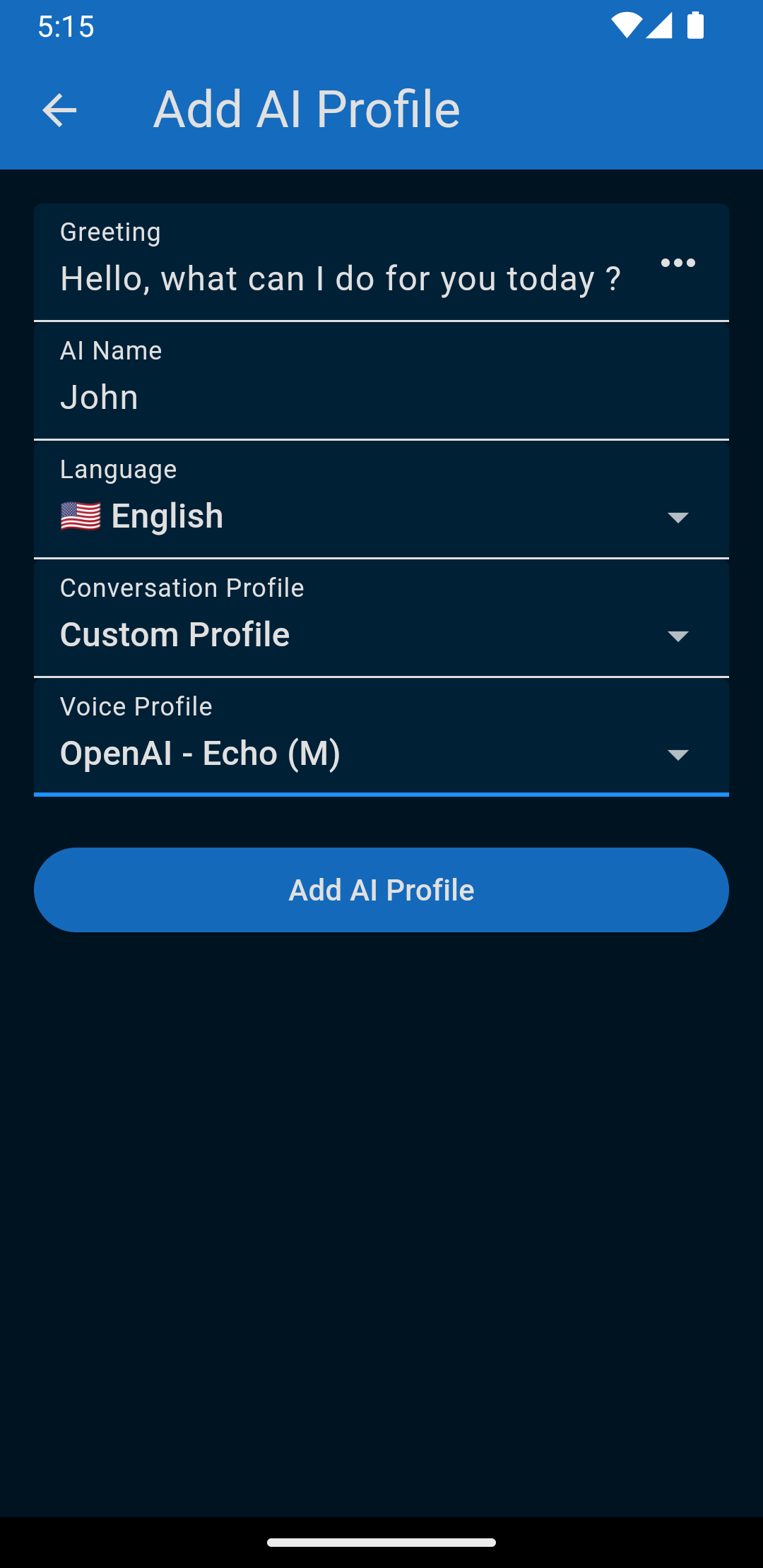
Task: Tap the Add AI Profile title
Action: (x=307, y=109)
